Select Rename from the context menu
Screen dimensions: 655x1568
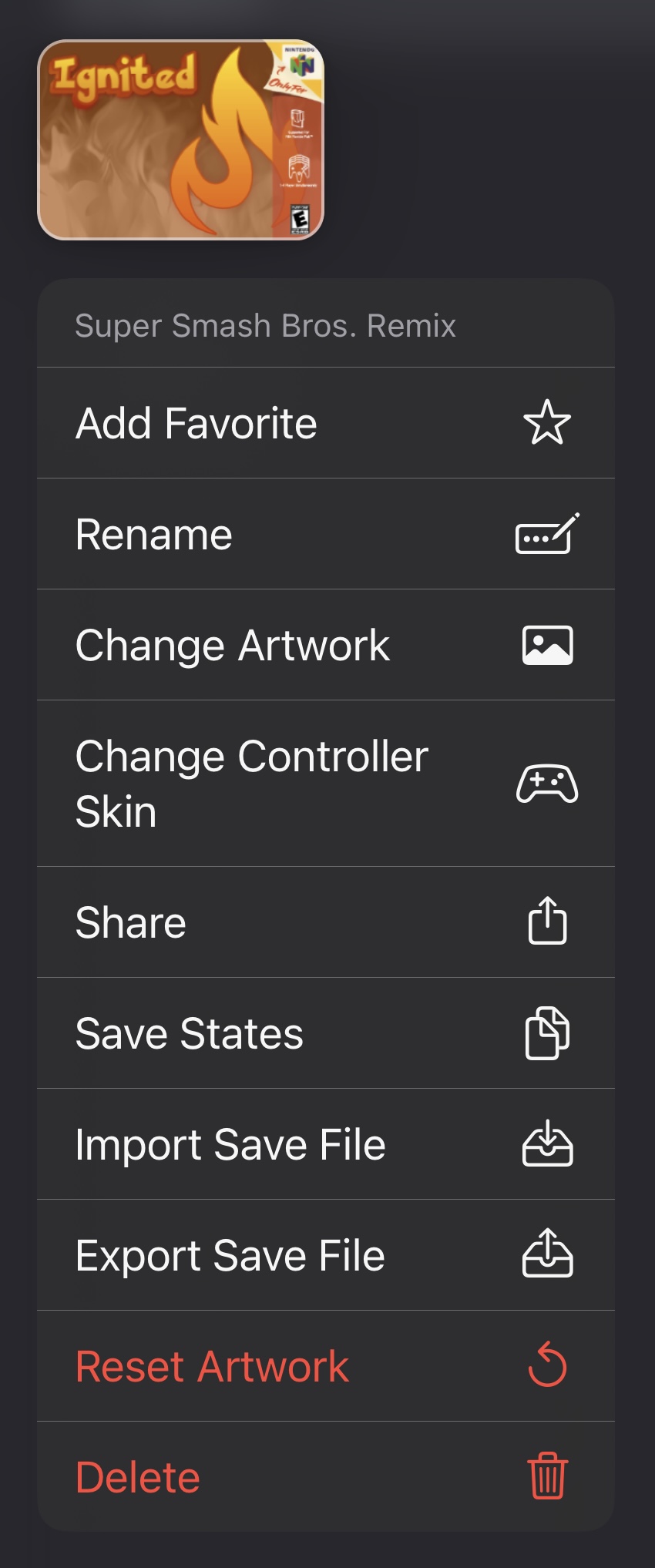[325, 534]
